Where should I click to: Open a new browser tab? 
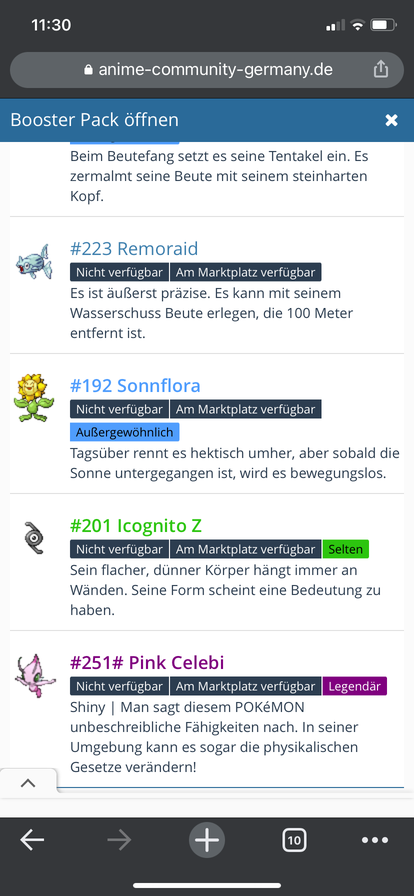click(207, 840)
